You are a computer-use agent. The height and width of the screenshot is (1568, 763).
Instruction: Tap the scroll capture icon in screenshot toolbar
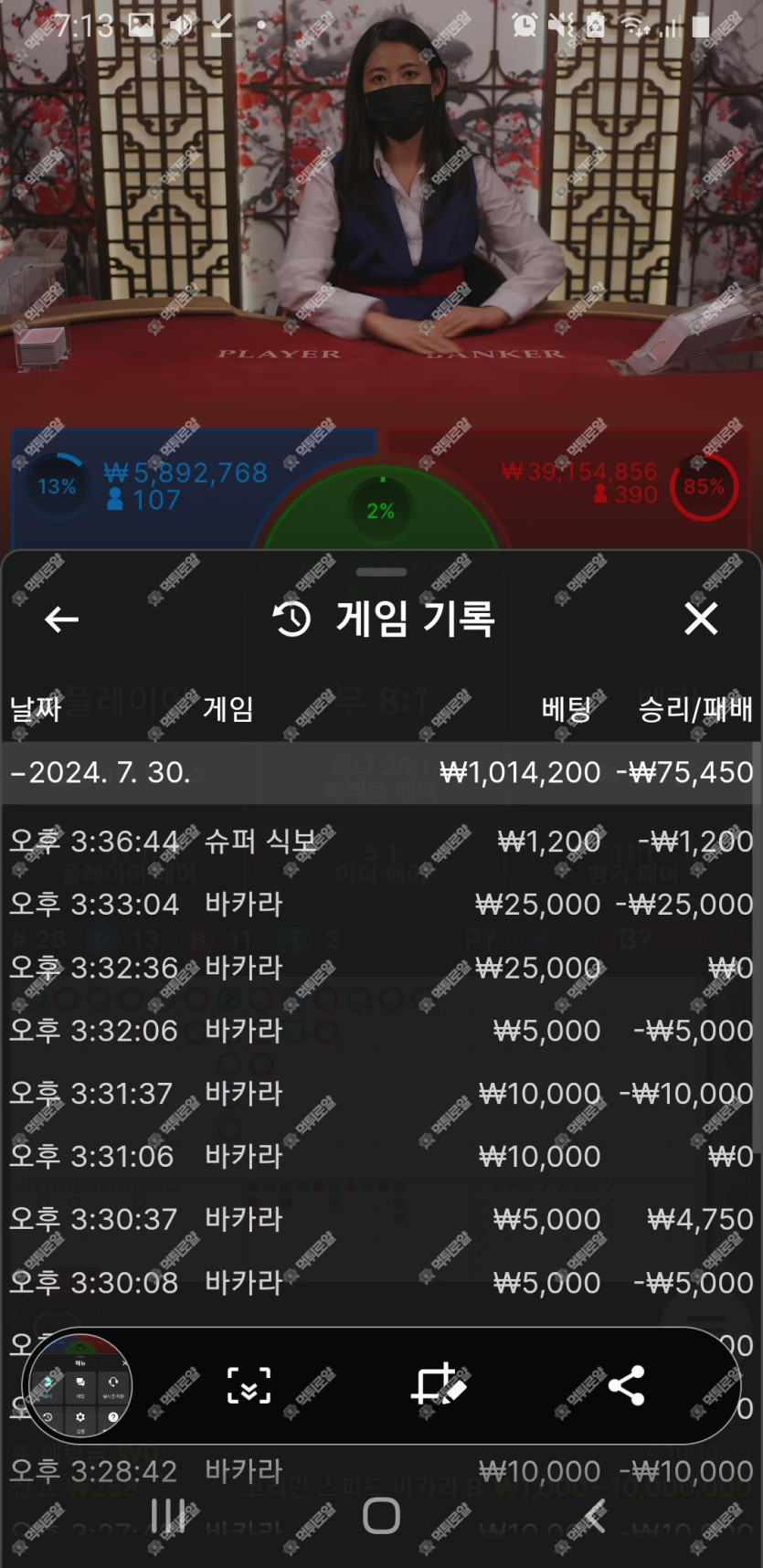point(249,1385)
